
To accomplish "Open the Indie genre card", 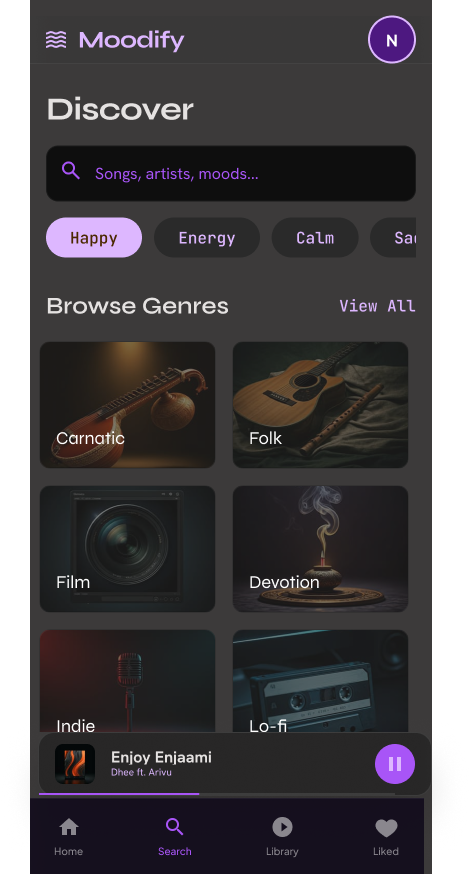I will point(128,681).
